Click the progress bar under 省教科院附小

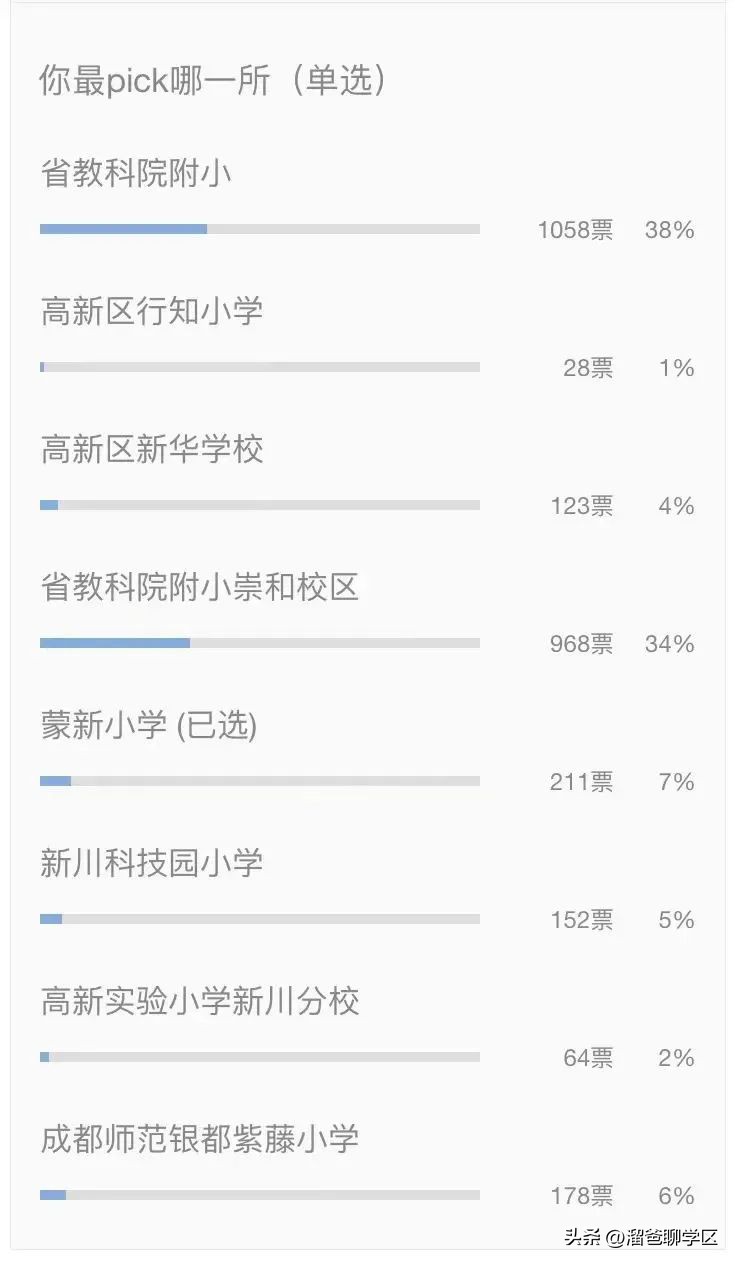260,229
